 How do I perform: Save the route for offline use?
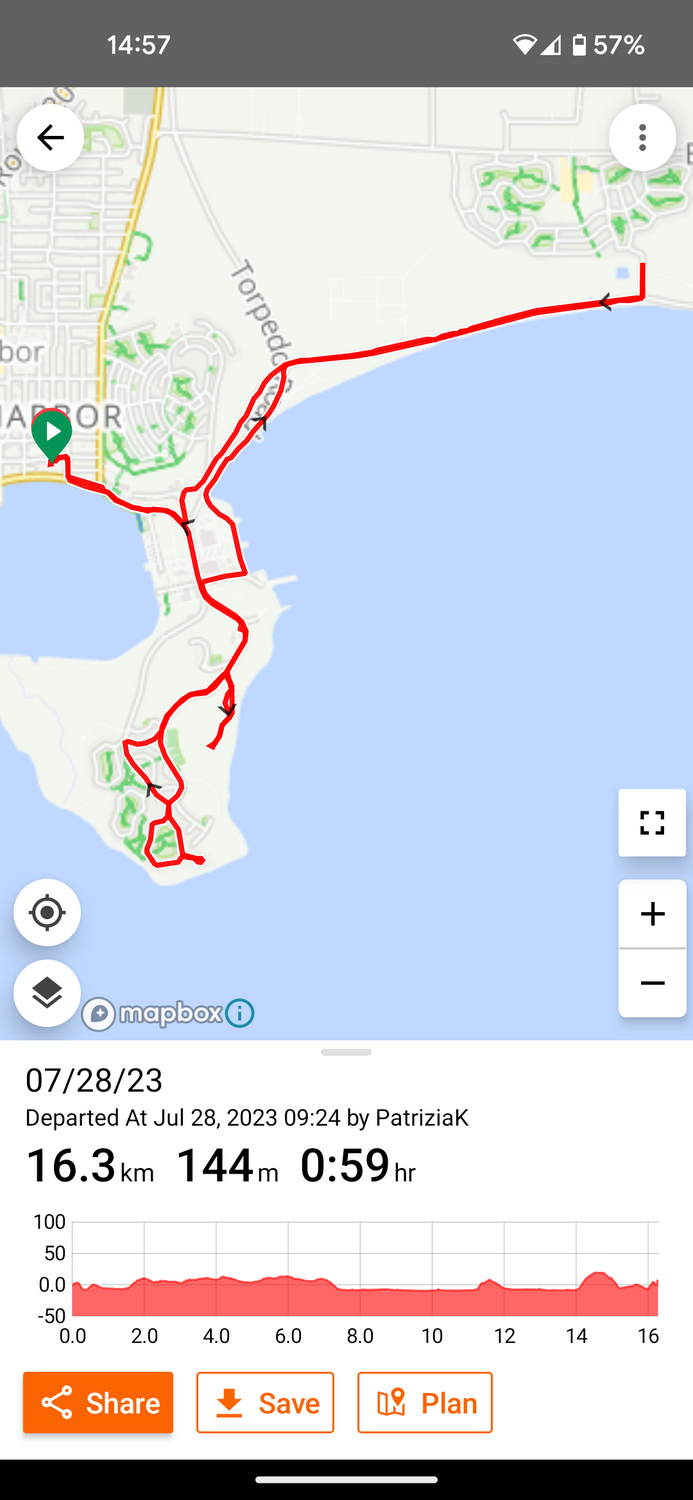(x=265, y=1403)
